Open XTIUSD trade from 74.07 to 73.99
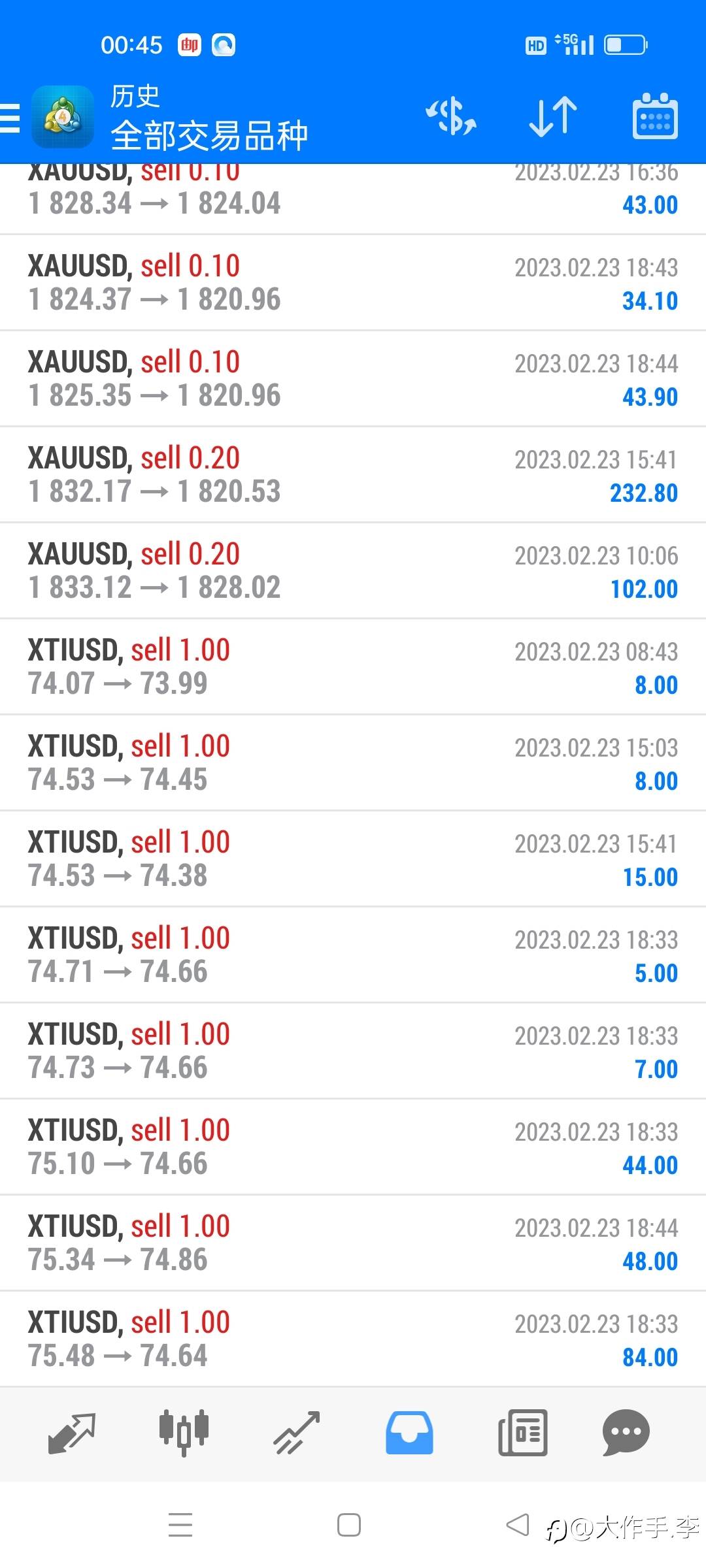This screenshot has height=1568, width=706. coord(353,667)
